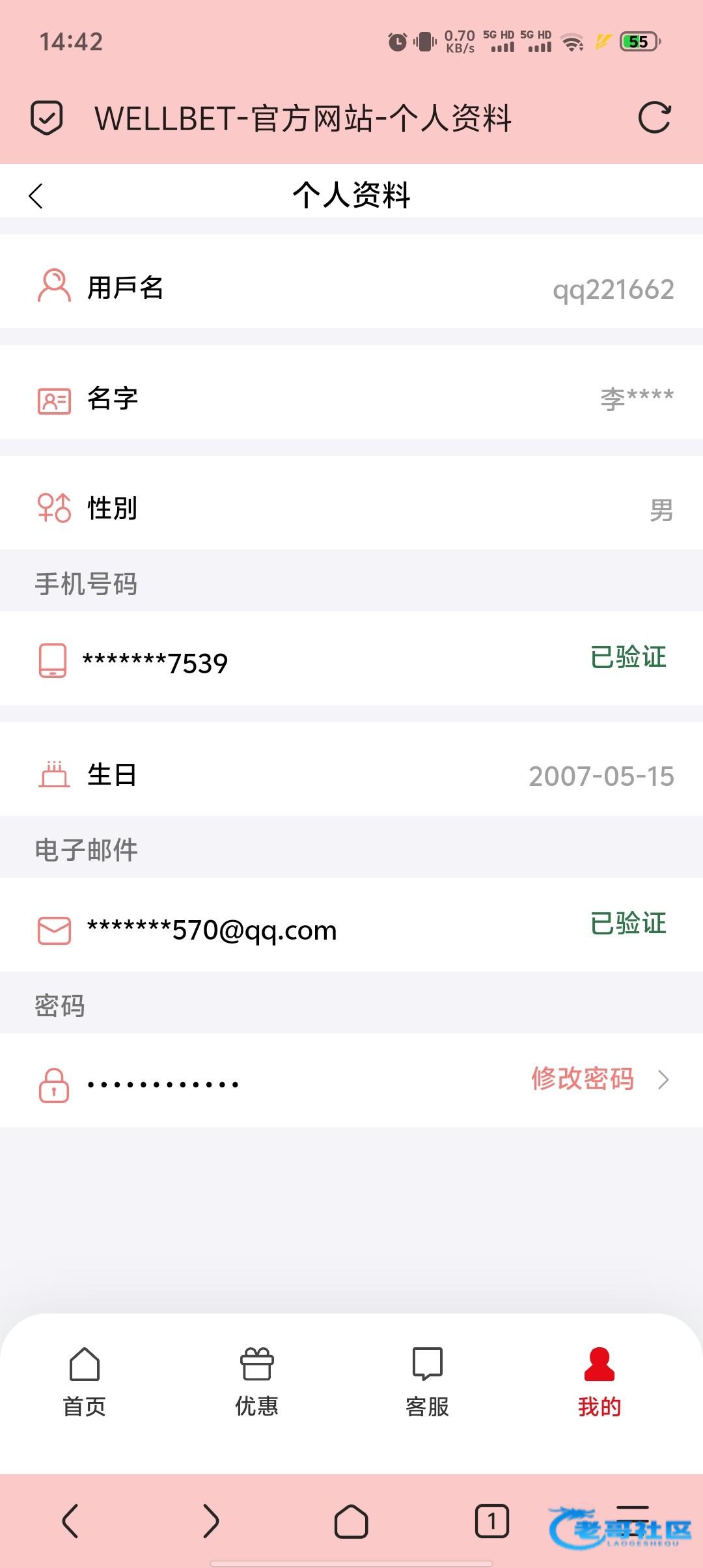Go to the browser home page

tap(351, 1521)
